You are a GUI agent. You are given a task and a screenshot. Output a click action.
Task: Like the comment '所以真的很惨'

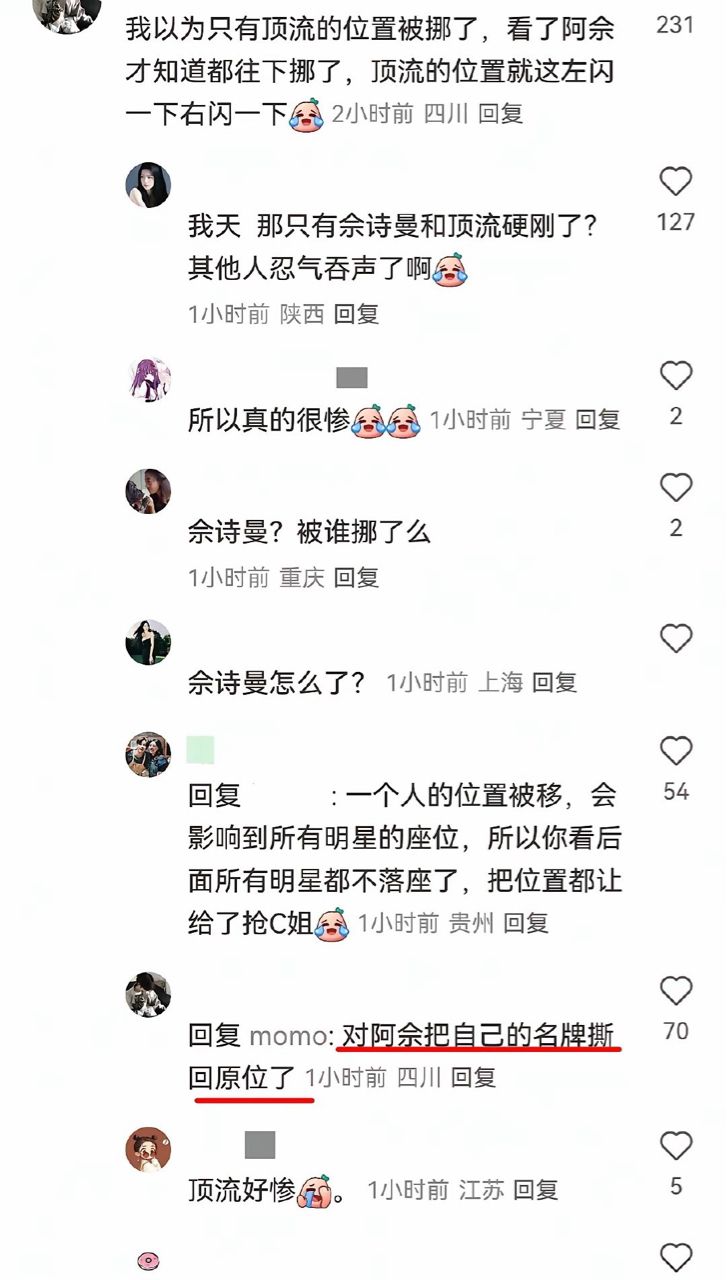click(x=676, y=376)
